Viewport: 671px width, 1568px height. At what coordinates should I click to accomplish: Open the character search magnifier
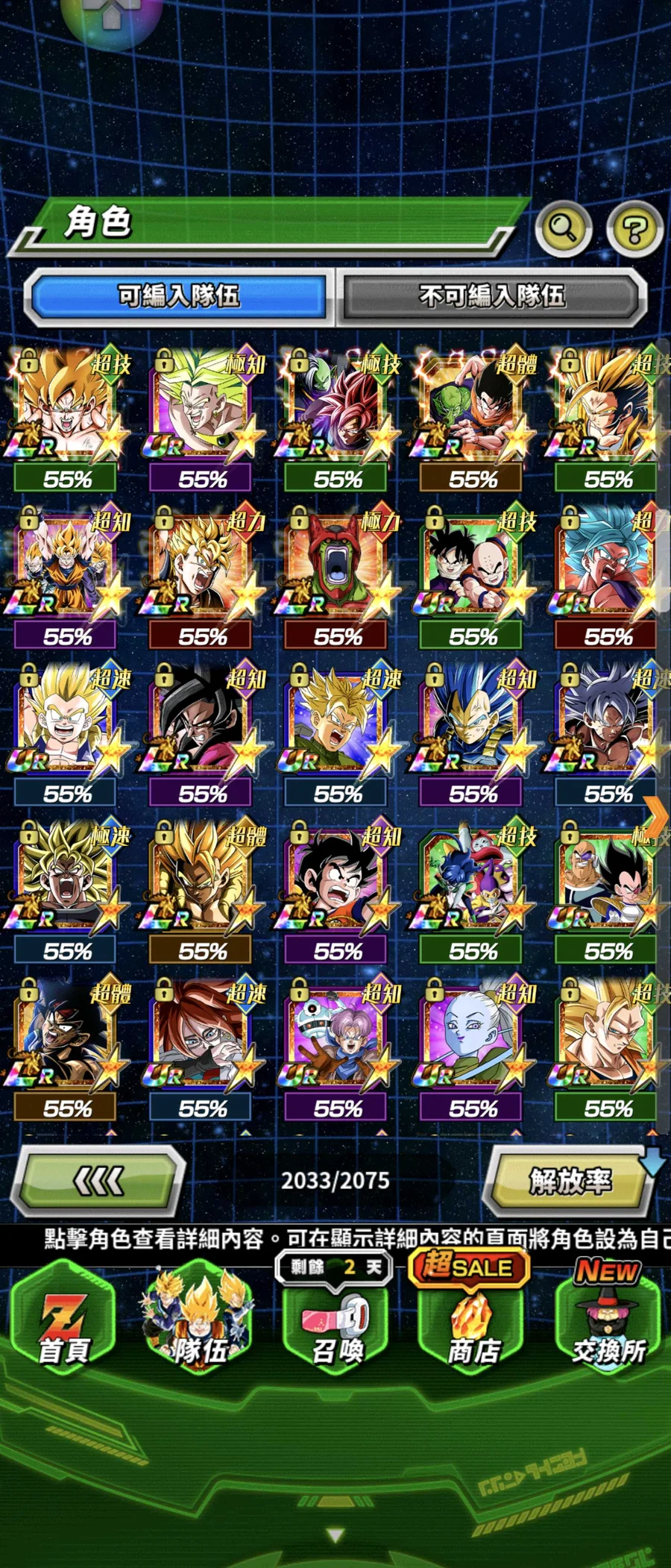point(564,228)
